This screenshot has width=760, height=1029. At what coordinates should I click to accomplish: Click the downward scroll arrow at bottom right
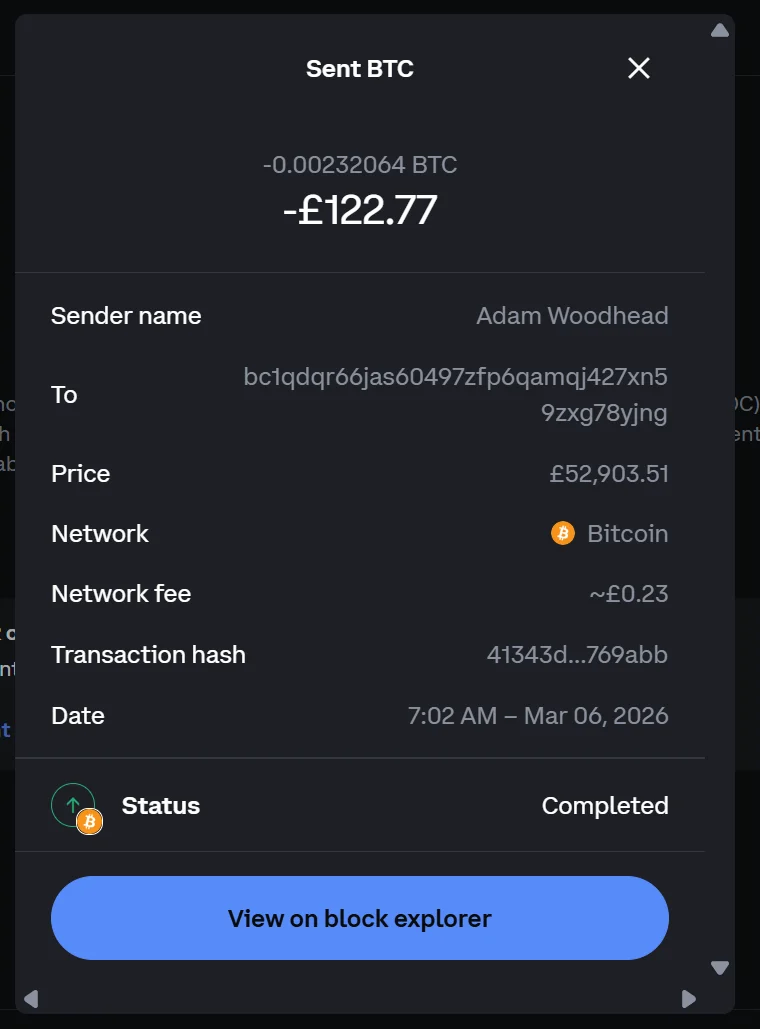(720, 967)
